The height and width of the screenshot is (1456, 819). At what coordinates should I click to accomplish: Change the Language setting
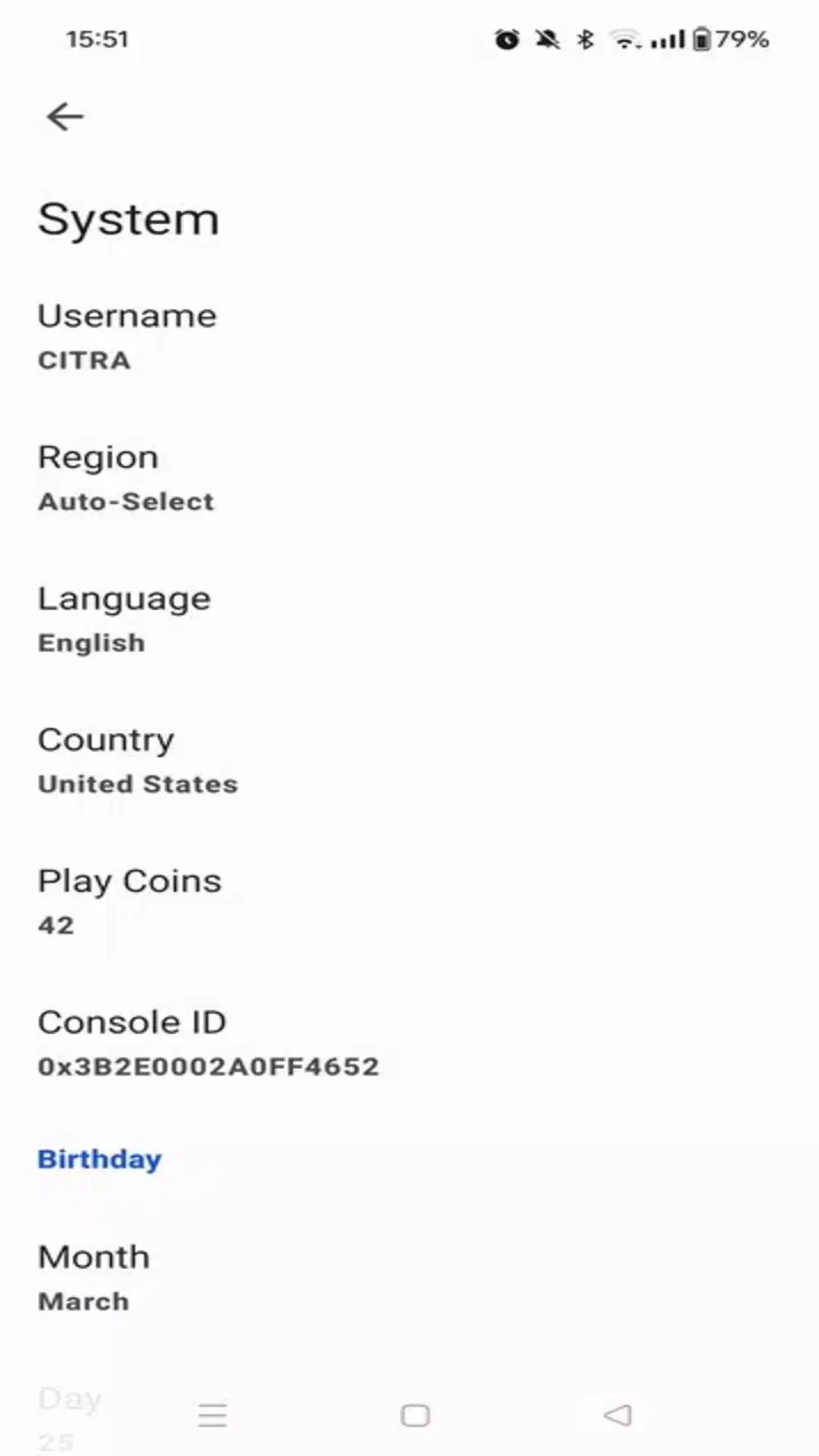pyautogui.click(x=409, y=620)
